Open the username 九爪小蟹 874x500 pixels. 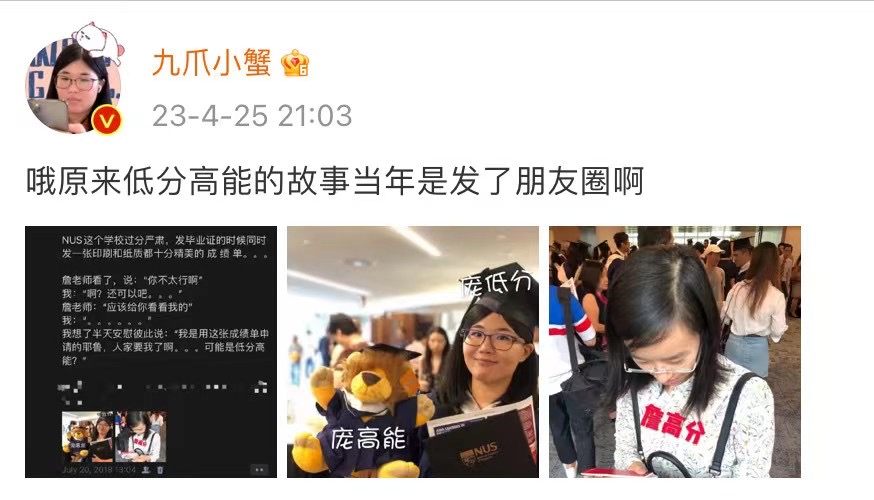tap(211, 63)
